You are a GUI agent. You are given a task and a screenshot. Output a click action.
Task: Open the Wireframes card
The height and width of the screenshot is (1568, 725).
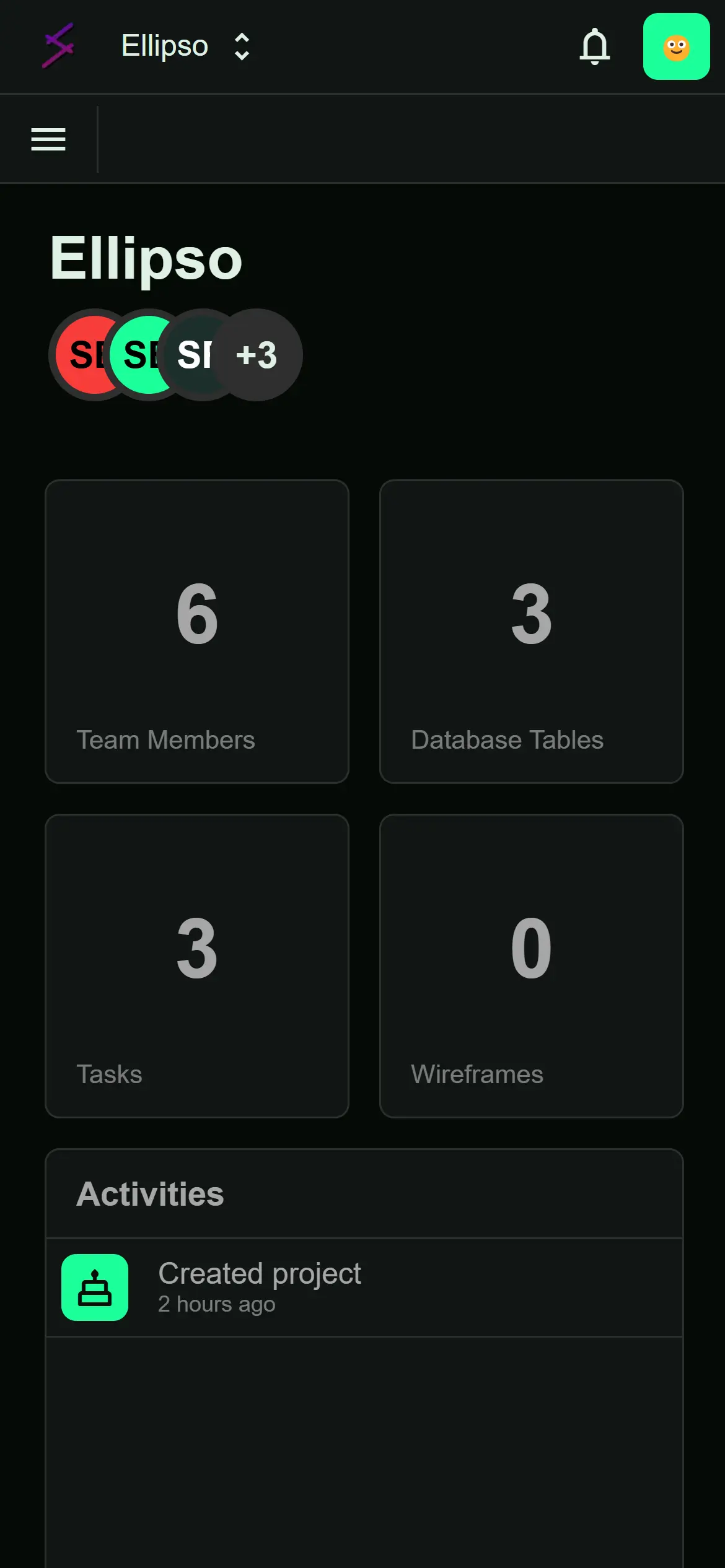click(531, 965)
